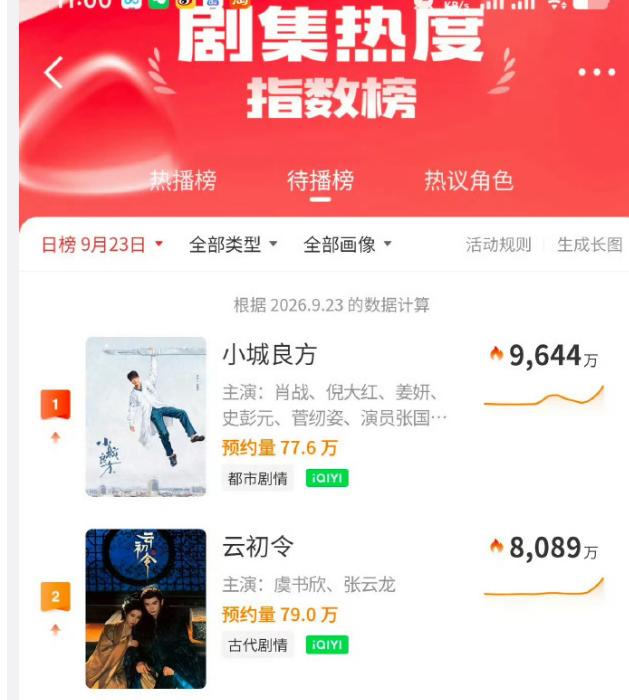Select the 待播榜 tab
This screenshot has height=700, width=629.
(x=320, y=180)
